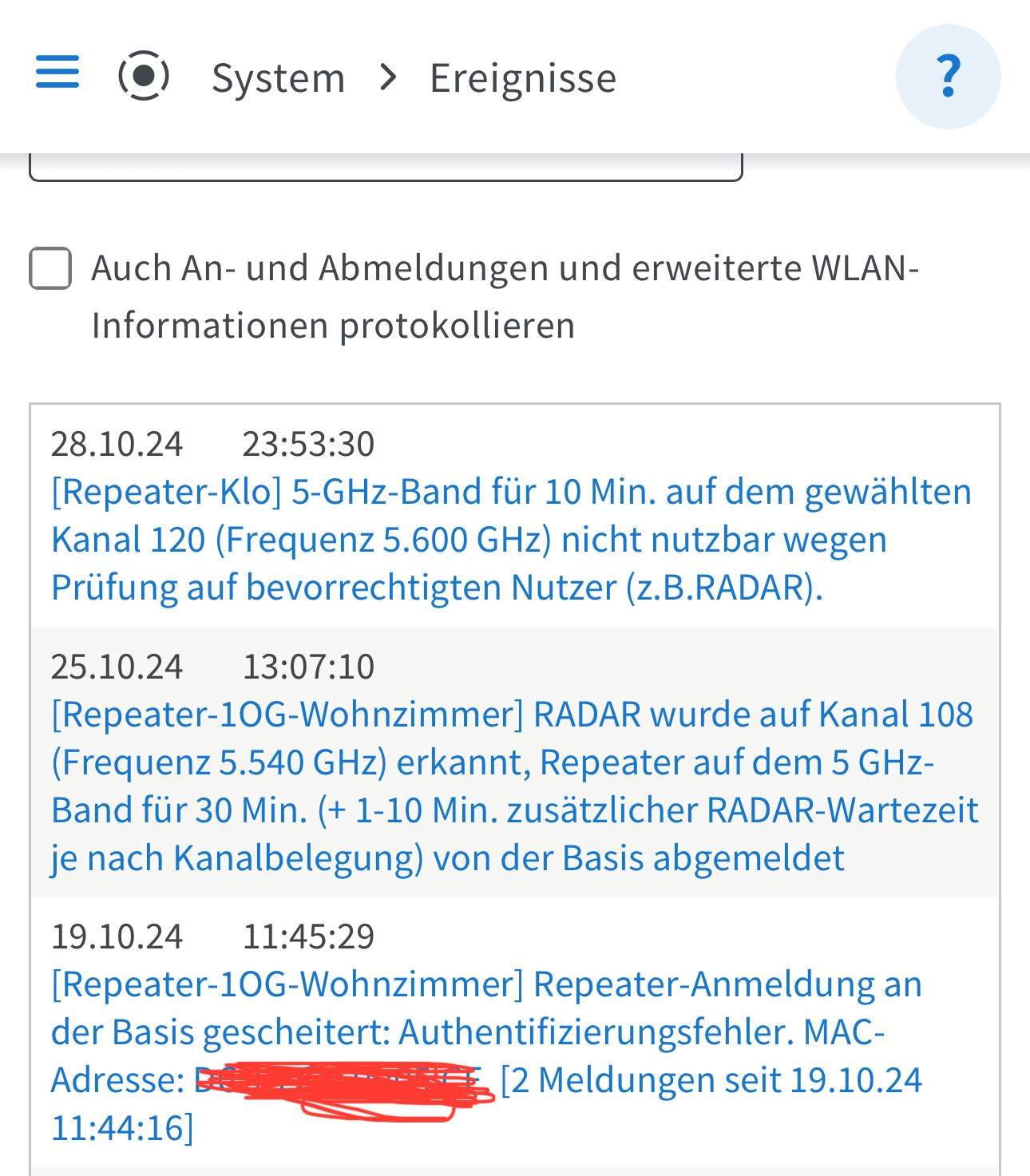Tap the FRITZ!Box status circle icon
The width and height of the screenshot is (1030, 1176).
pyautogui.click(x=144, y=76)
